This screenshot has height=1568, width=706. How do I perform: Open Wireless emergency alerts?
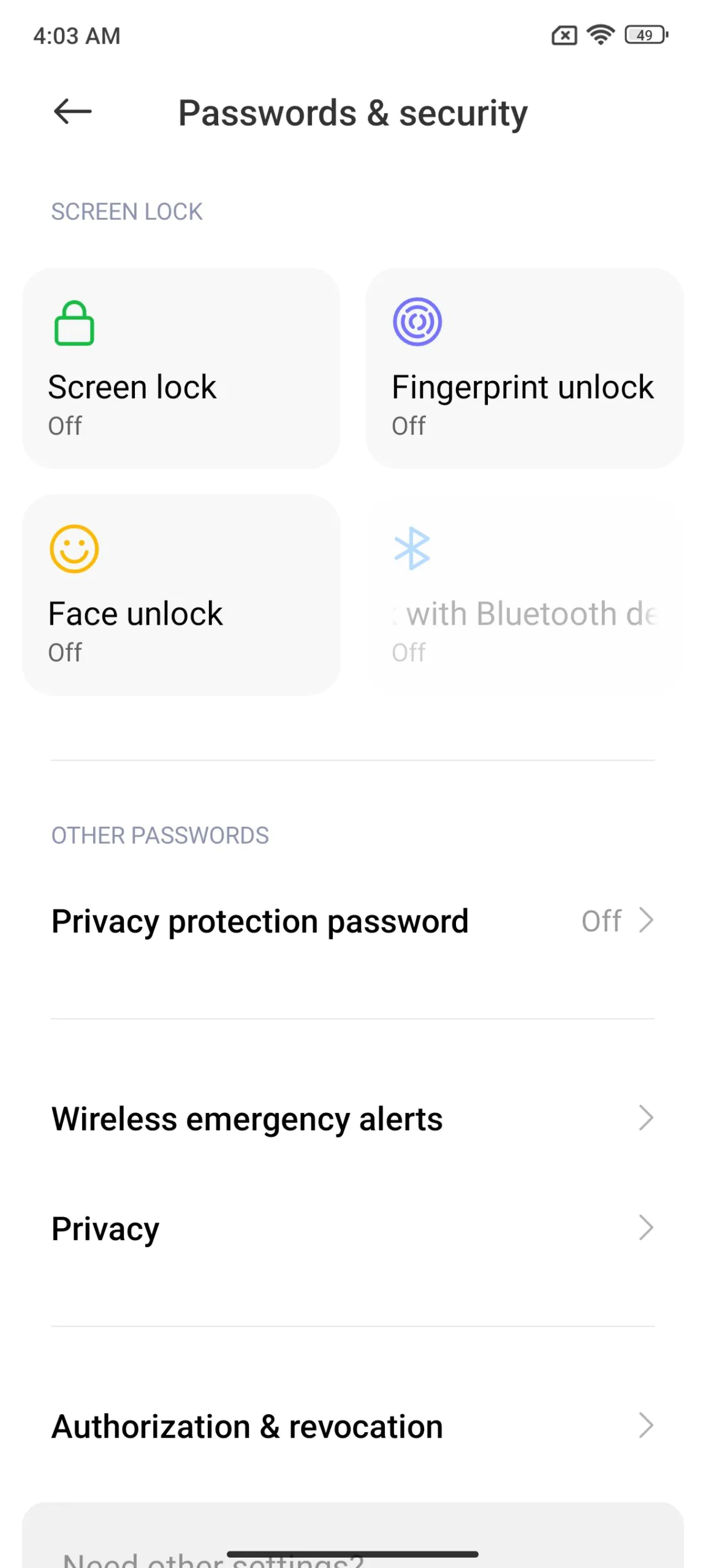[x=352, y=1119]
